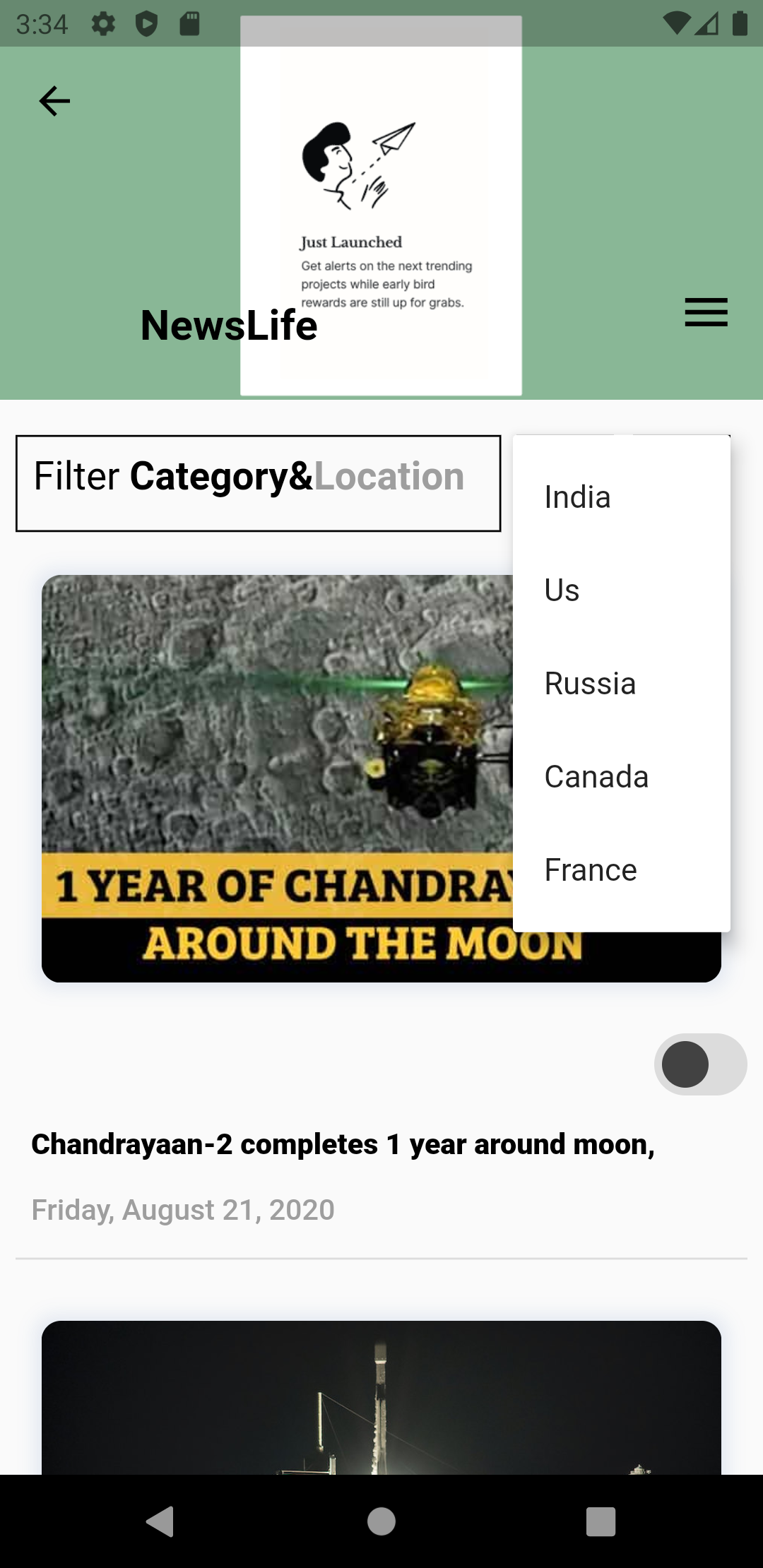Select Canada from the dropdown
This screenshot has height=1568, width=763.
[x=596, y=777]
